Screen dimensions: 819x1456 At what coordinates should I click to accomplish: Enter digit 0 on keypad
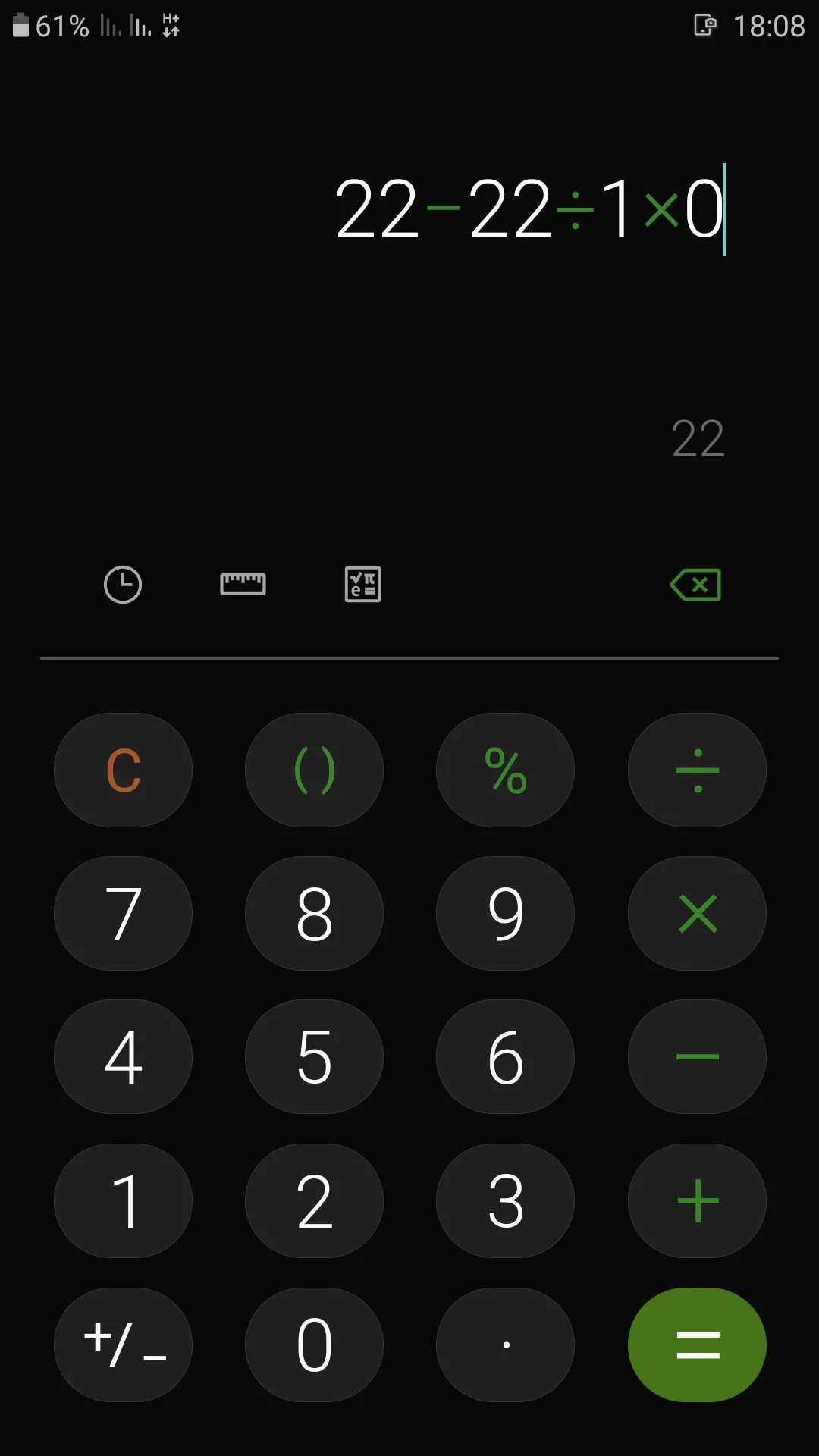pos(314,1345)
